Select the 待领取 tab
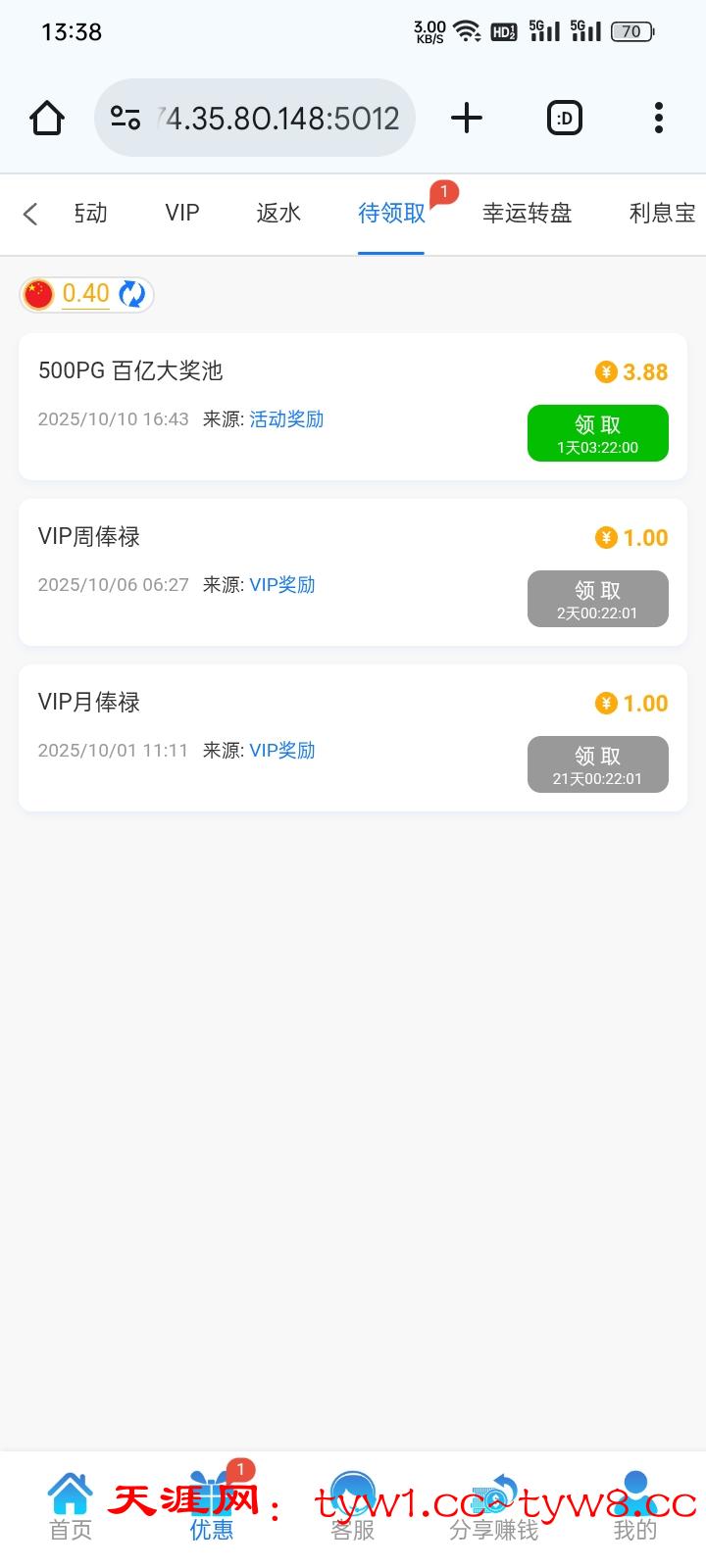The image size is (706, 1568). click(391, 214)
